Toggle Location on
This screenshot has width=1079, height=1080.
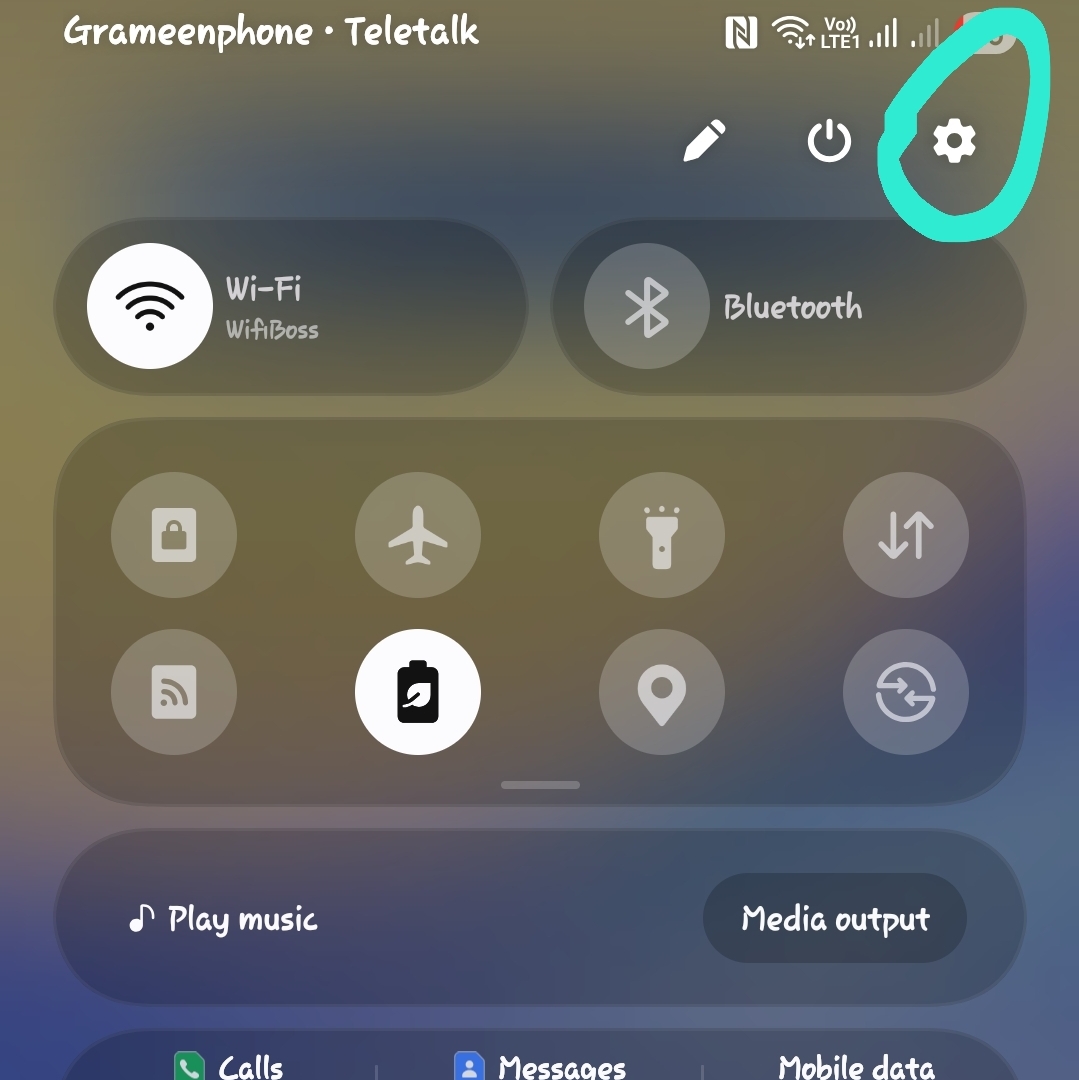coord(662,692)
